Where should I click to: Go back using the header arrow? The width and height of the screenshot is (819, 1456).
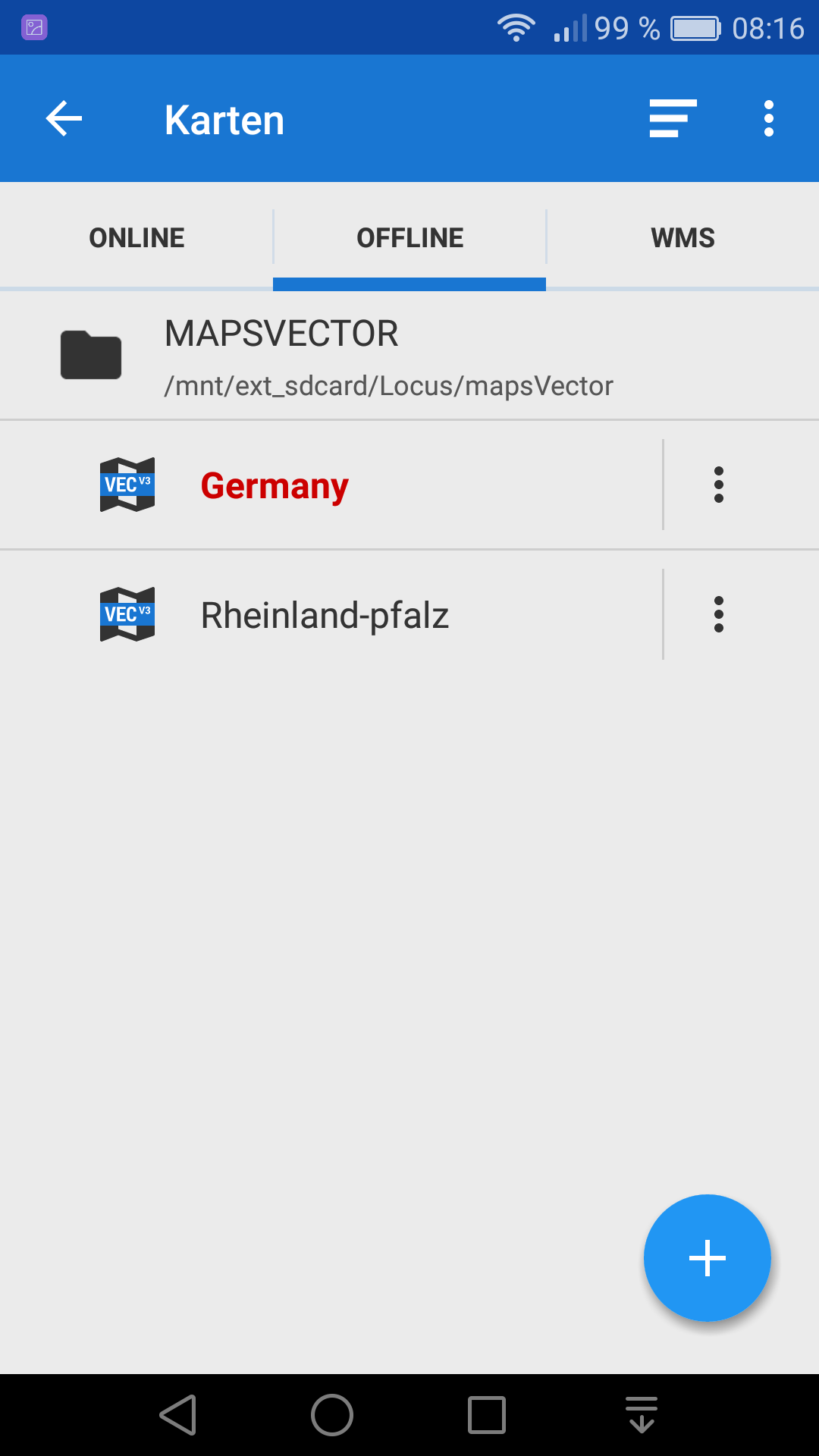[64, 119]
